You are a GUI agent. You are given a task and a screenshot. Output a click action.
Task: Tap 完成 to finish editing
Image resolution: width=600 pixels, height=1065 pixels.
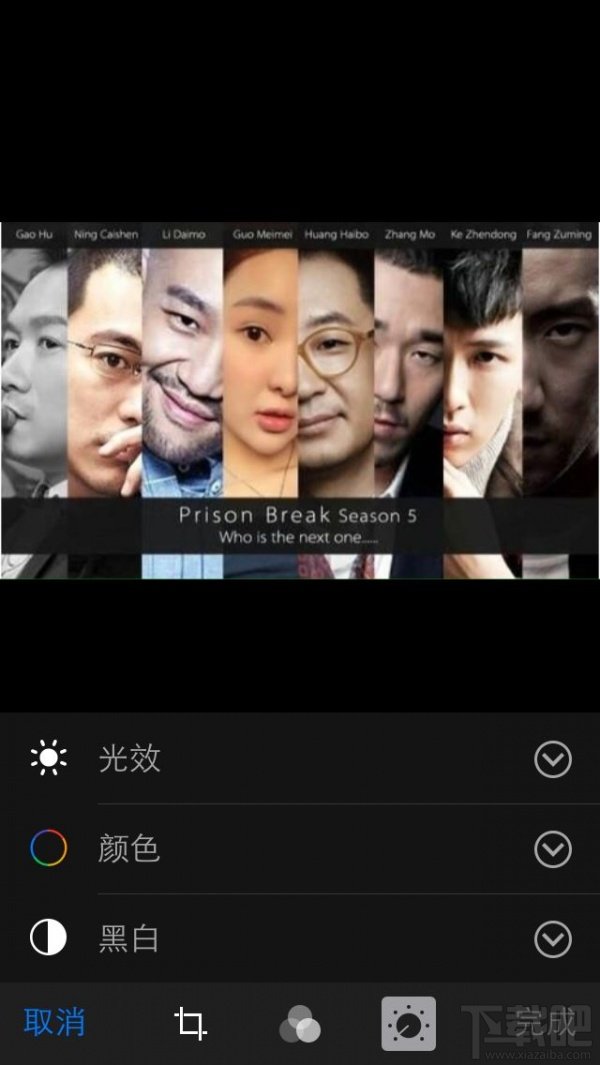pos(546,1022)
